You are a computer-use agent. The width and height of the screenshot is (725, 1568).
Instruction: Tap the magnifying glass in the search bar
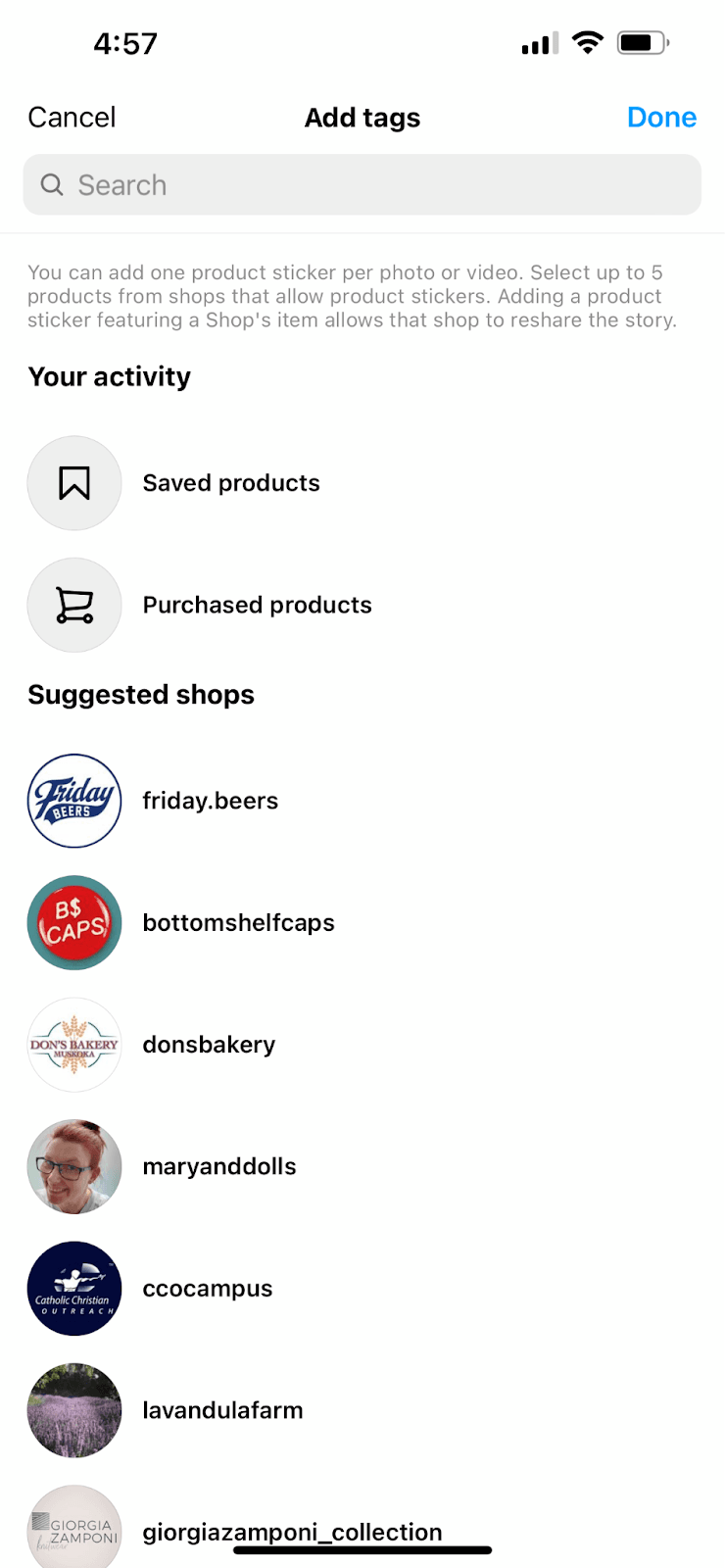51,184
